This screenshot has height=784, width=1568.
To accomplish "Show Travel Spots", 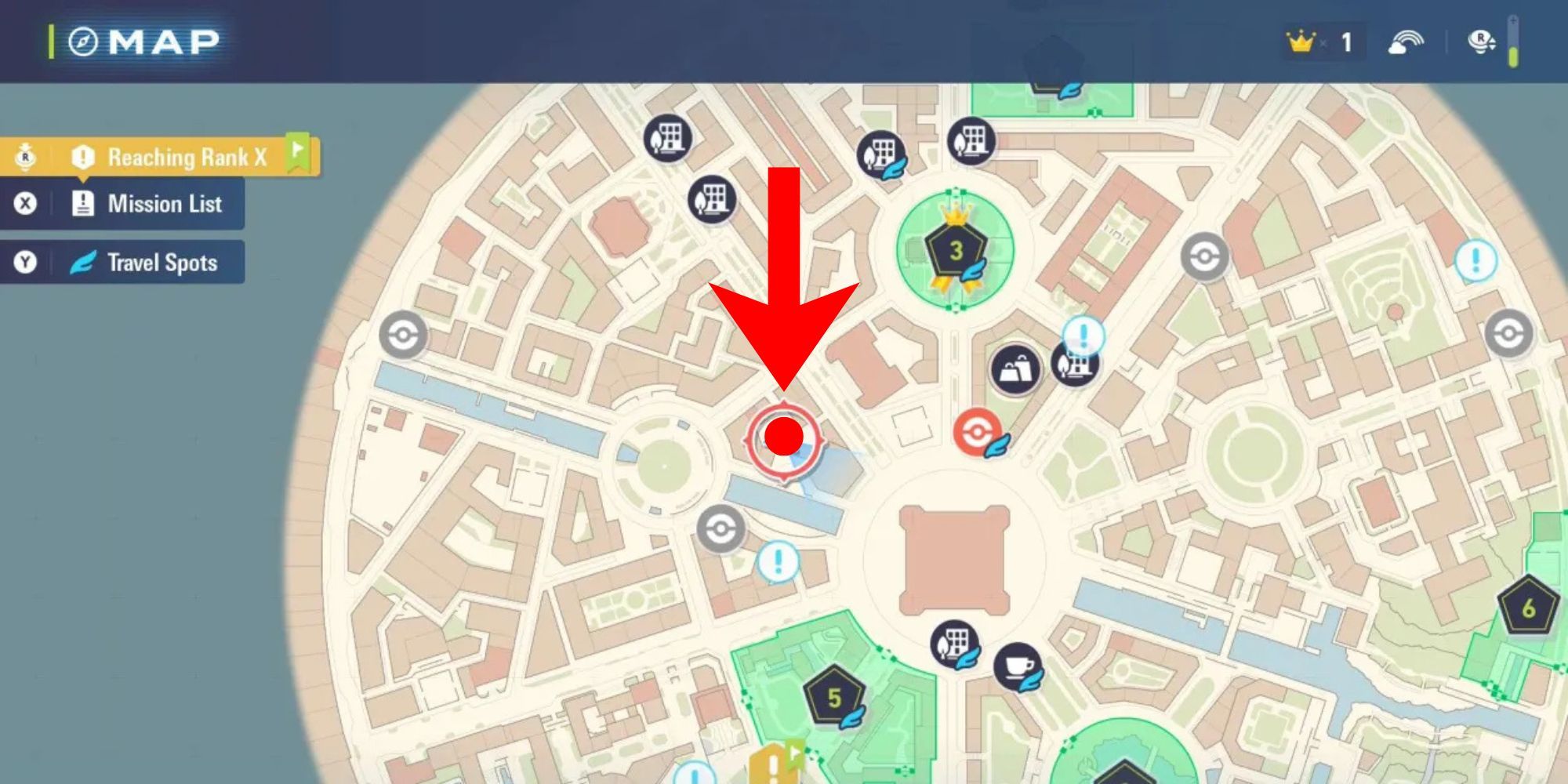I will (x=162, y=263).
